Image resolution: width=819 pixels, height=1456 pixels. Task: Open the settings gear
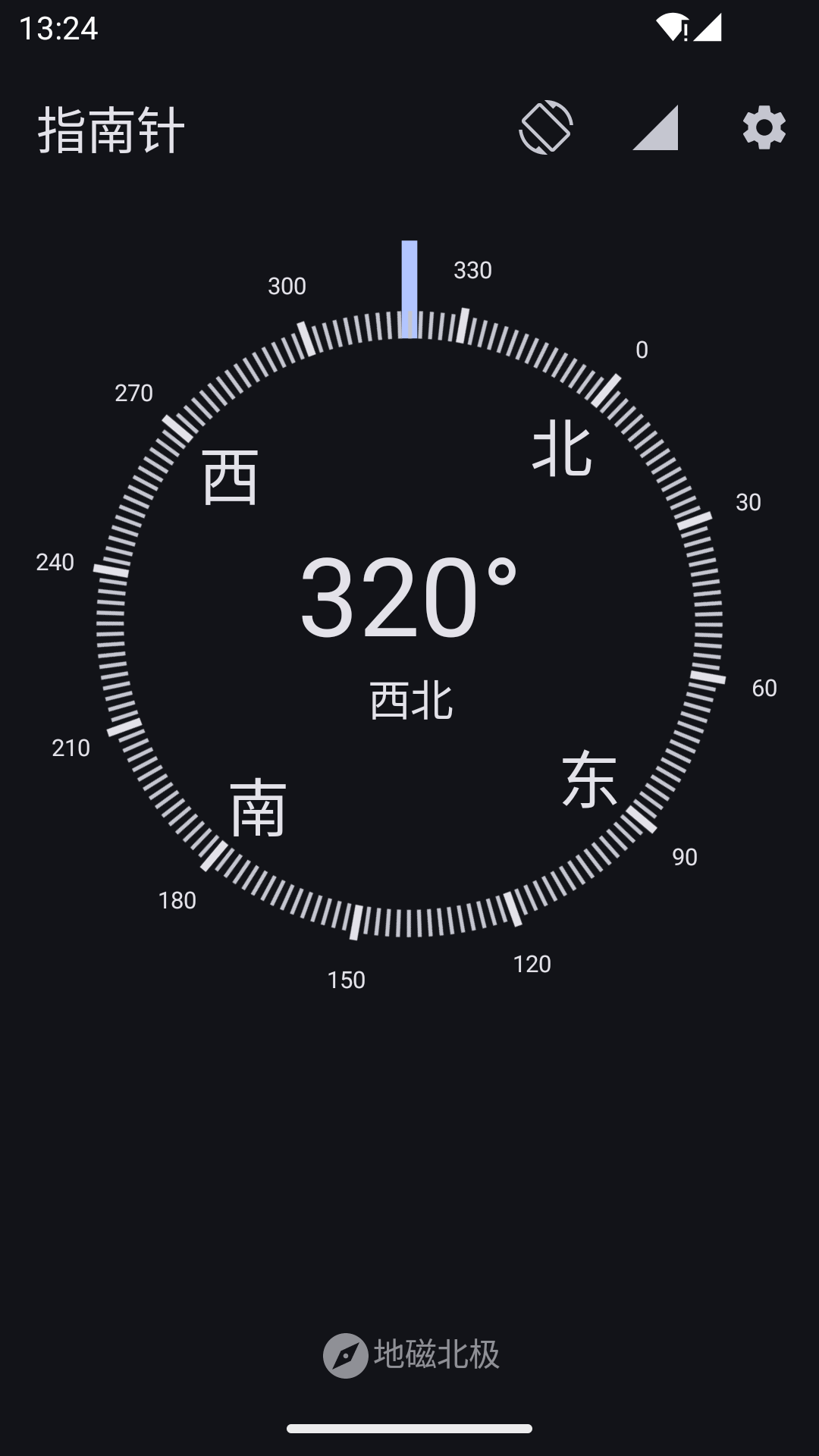point(764,127)
